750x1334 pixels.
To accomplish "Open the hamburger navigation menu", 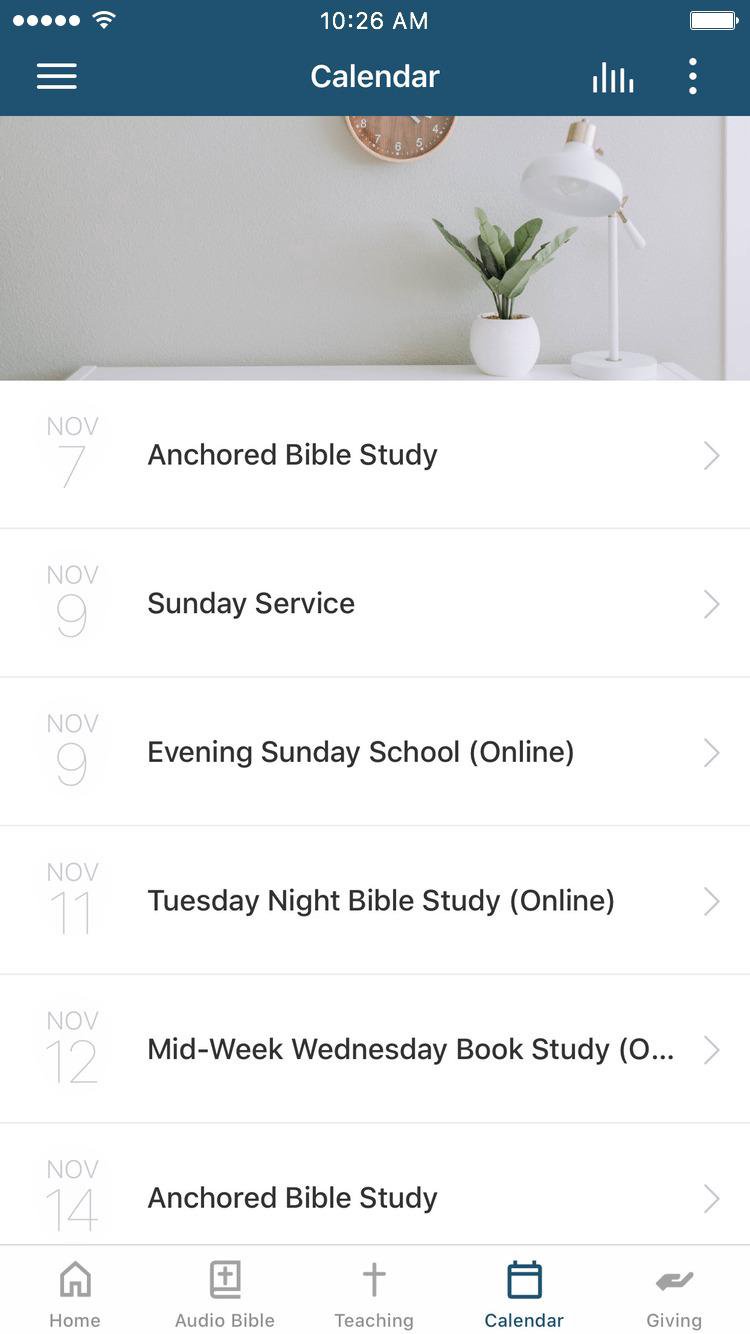I will [x=57, y=76].
